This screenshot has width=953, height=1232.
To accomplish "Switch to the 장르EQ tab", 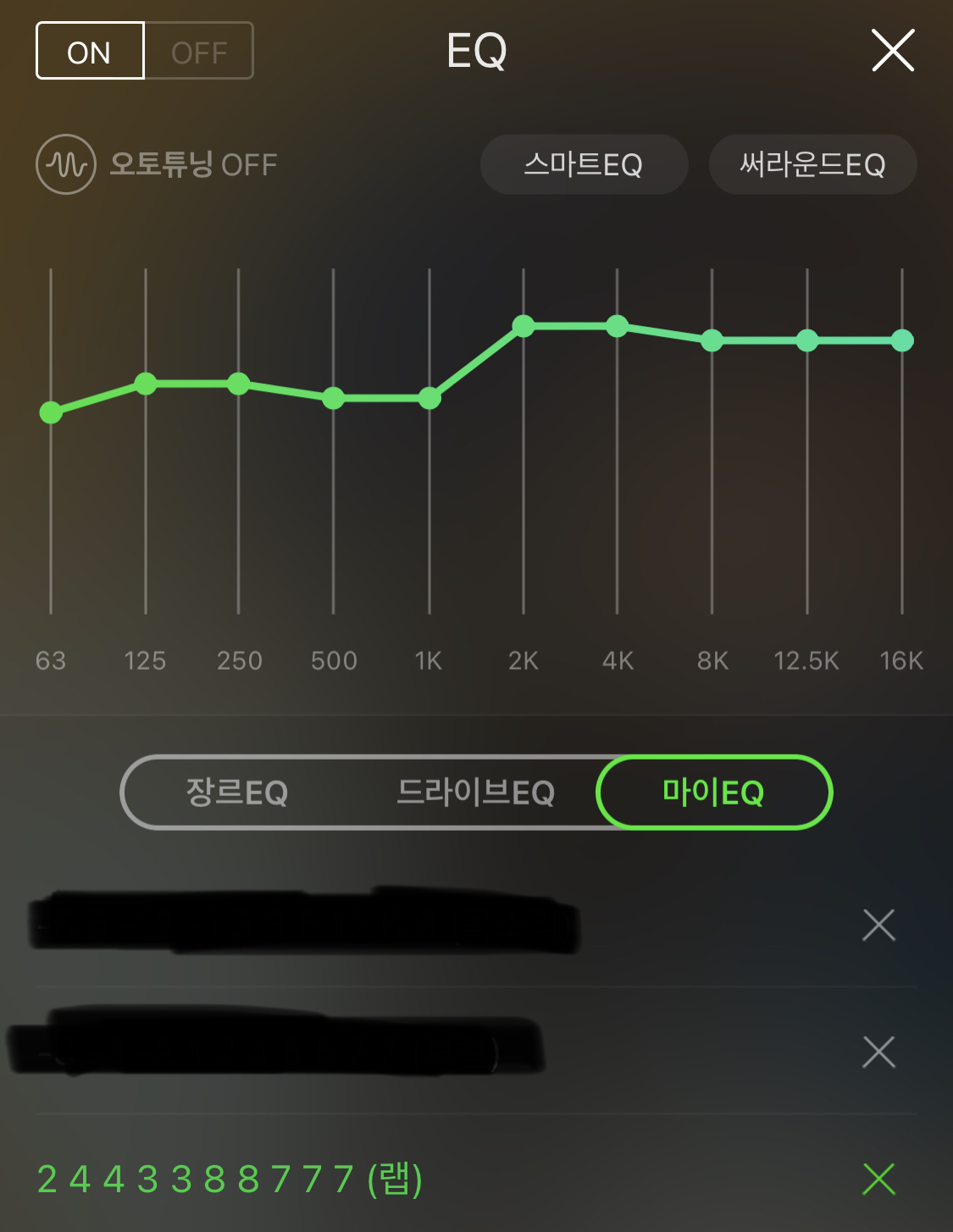I will [x=237, y=793].
